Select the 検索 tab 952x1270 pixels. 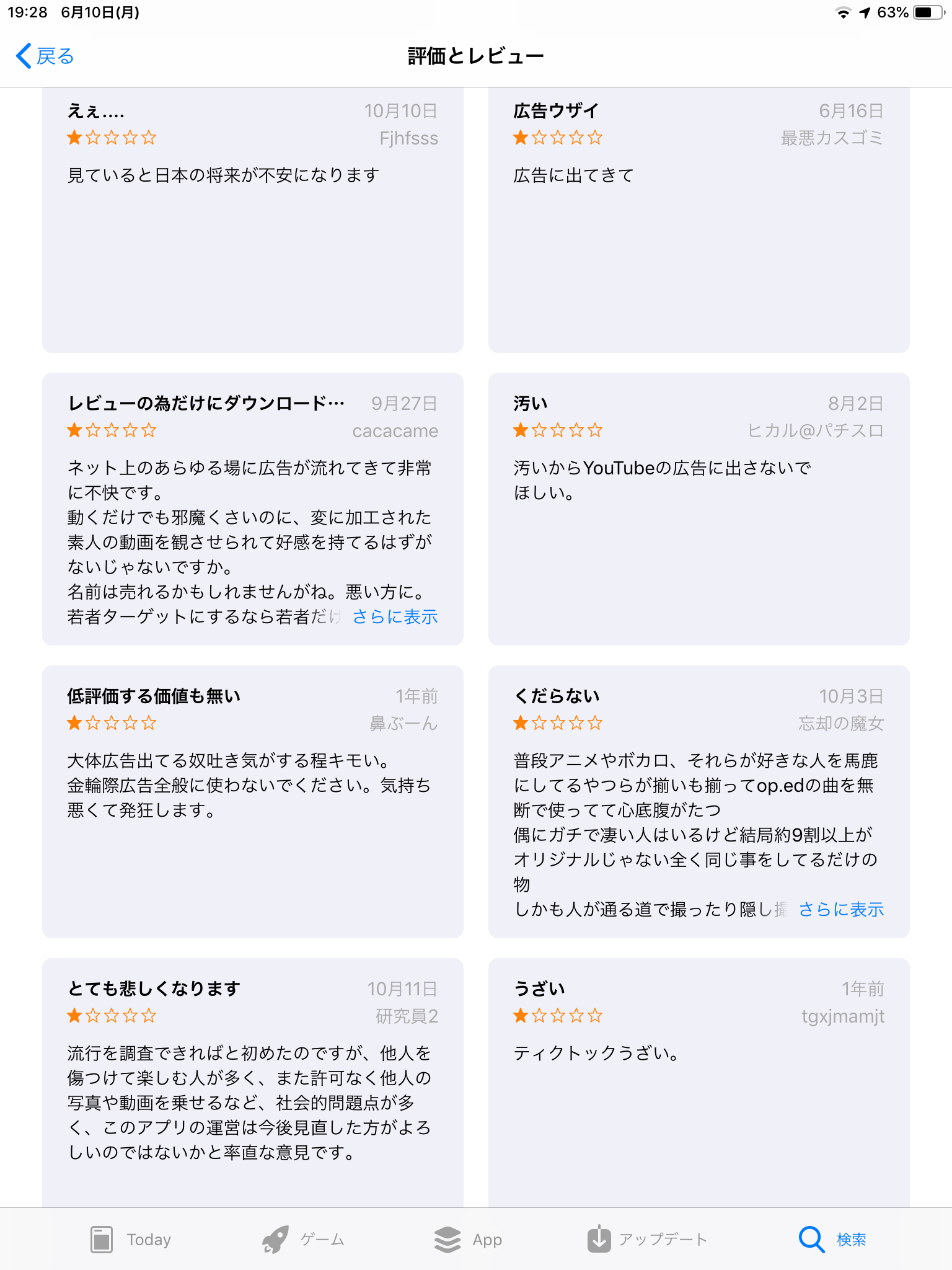pos(832,1239)
